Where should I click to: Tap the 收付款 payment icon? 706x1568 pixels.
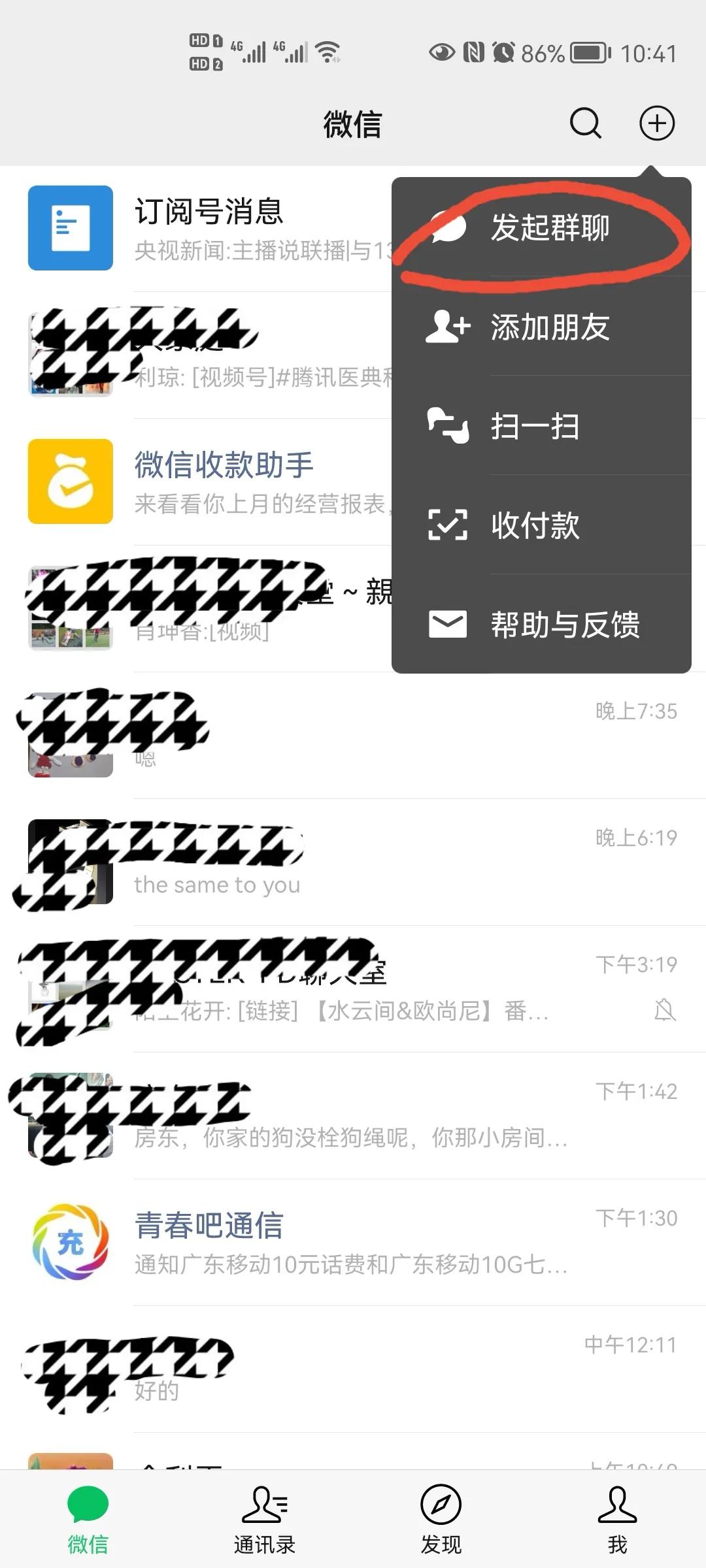click(x=447, y=527)
